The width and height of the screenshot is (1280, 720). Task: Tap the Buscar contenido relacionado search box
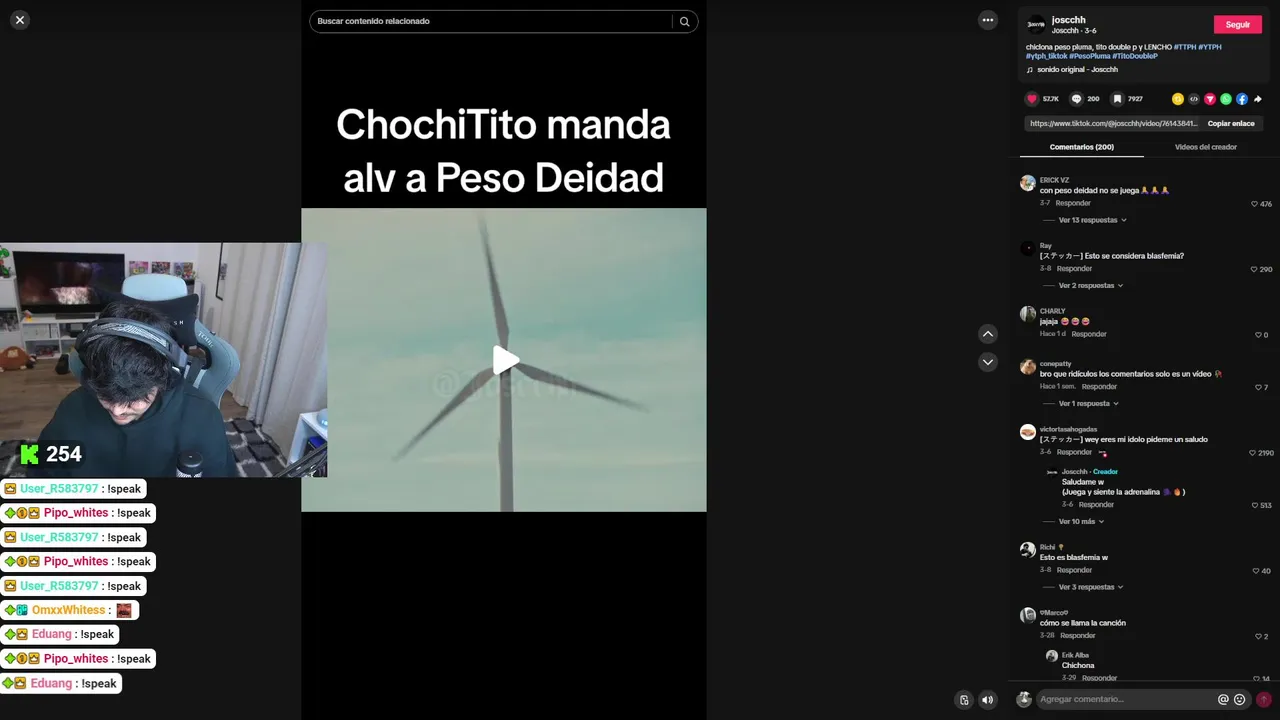point(490,21)
